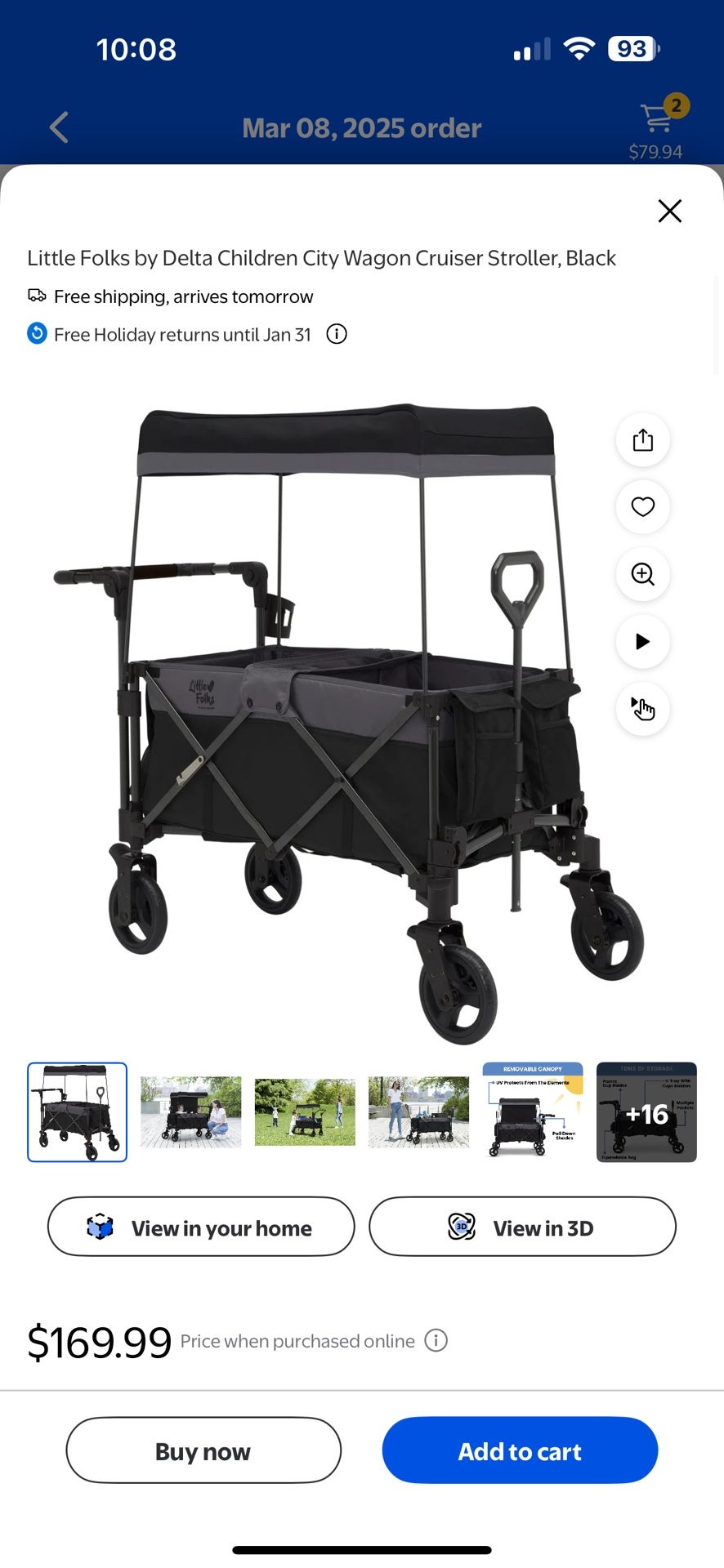Tap Buy now
The width and height of the screenshot is (724, 1568).
point(203,1450)
